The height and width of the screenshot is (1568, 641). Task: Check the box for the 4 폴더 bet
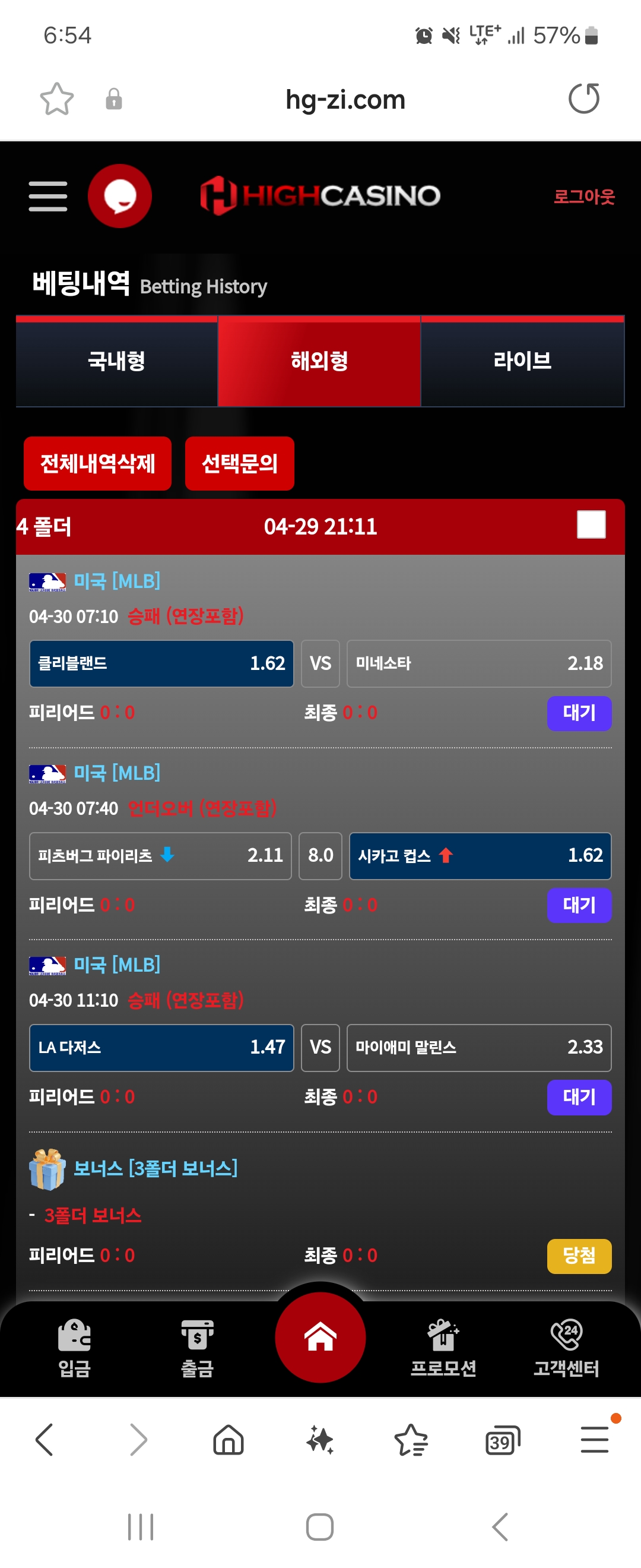click(591, 524)
